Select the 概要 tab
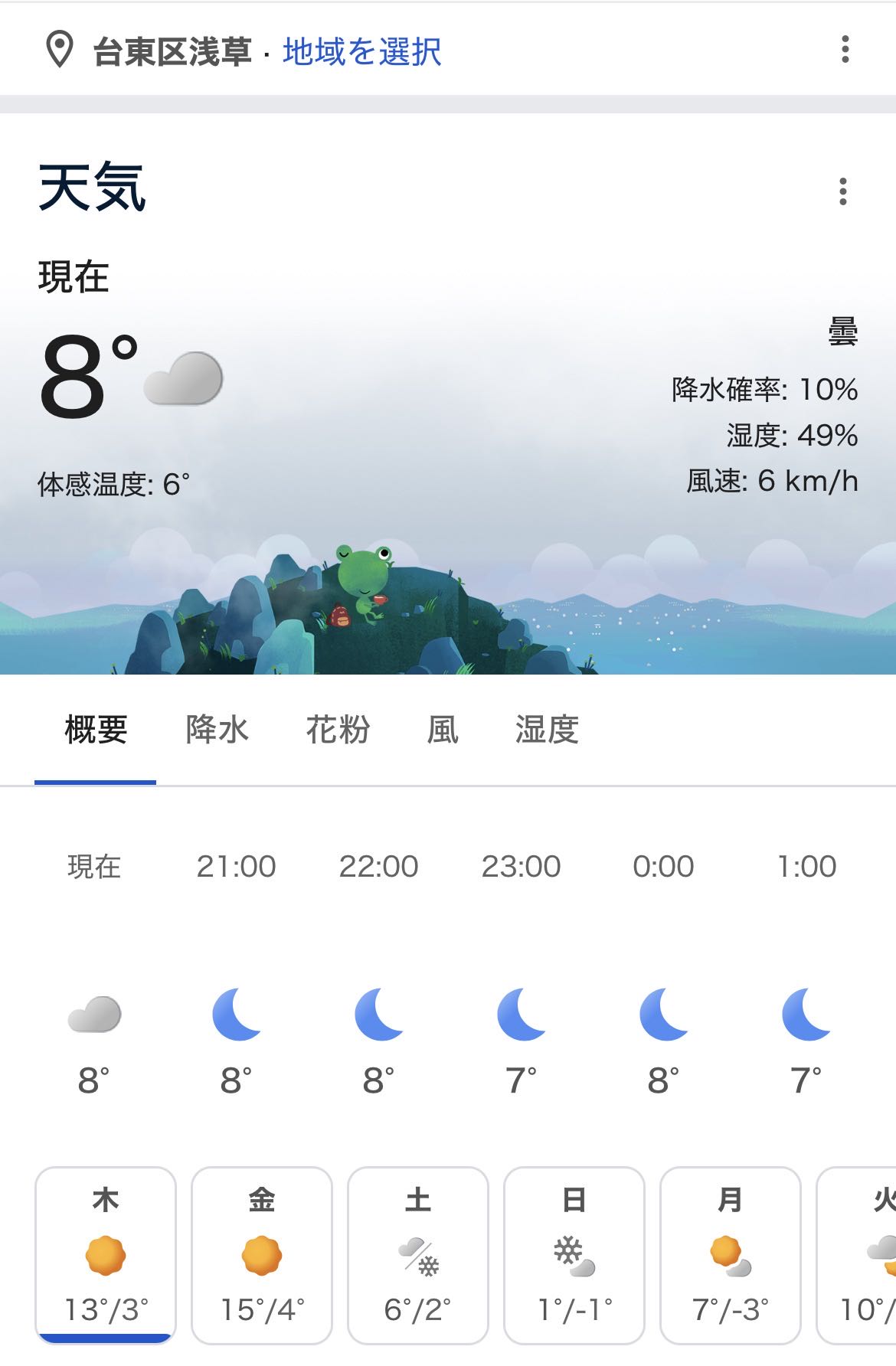The image size is (896, 1366). click(x=96, y=730)
